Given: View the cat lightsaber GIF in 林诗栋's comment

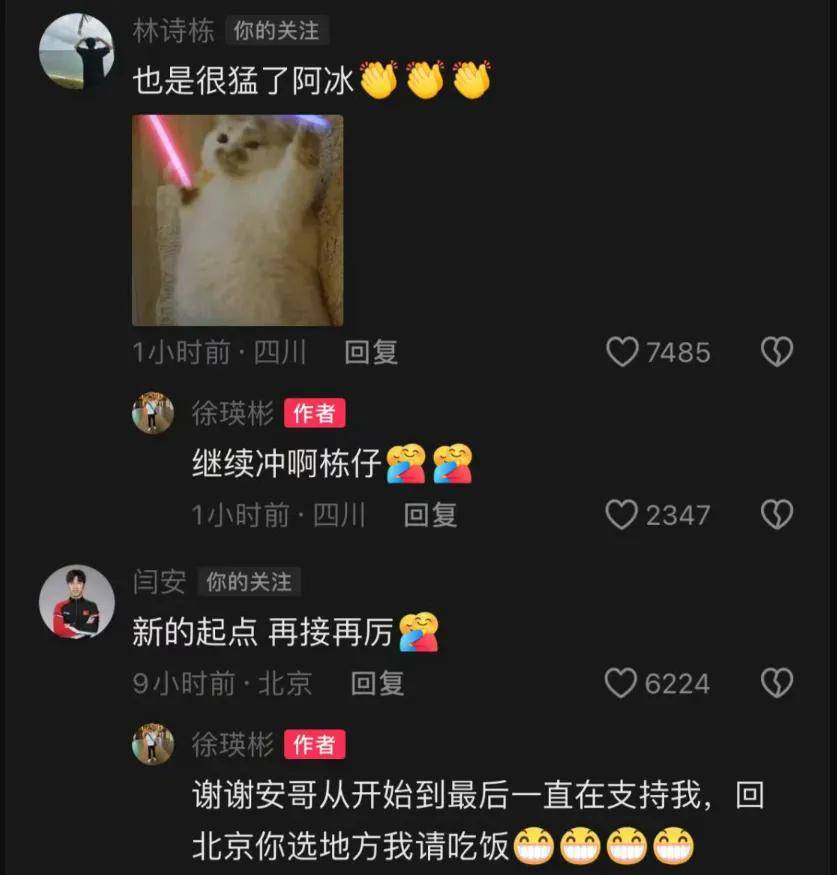Looking at the screenshot, I should pos(237,220).
